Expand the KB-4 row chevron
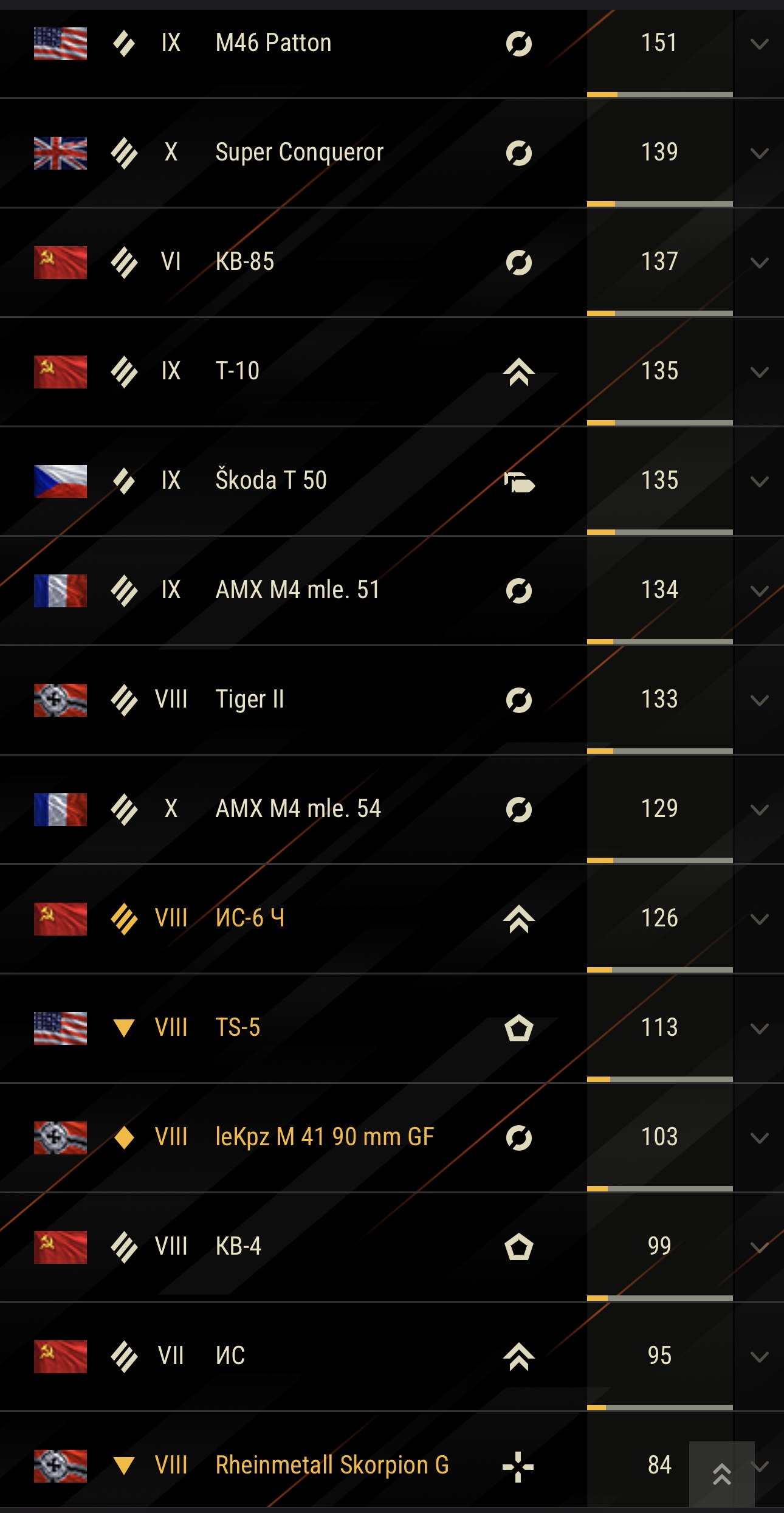 point(759,1247)
